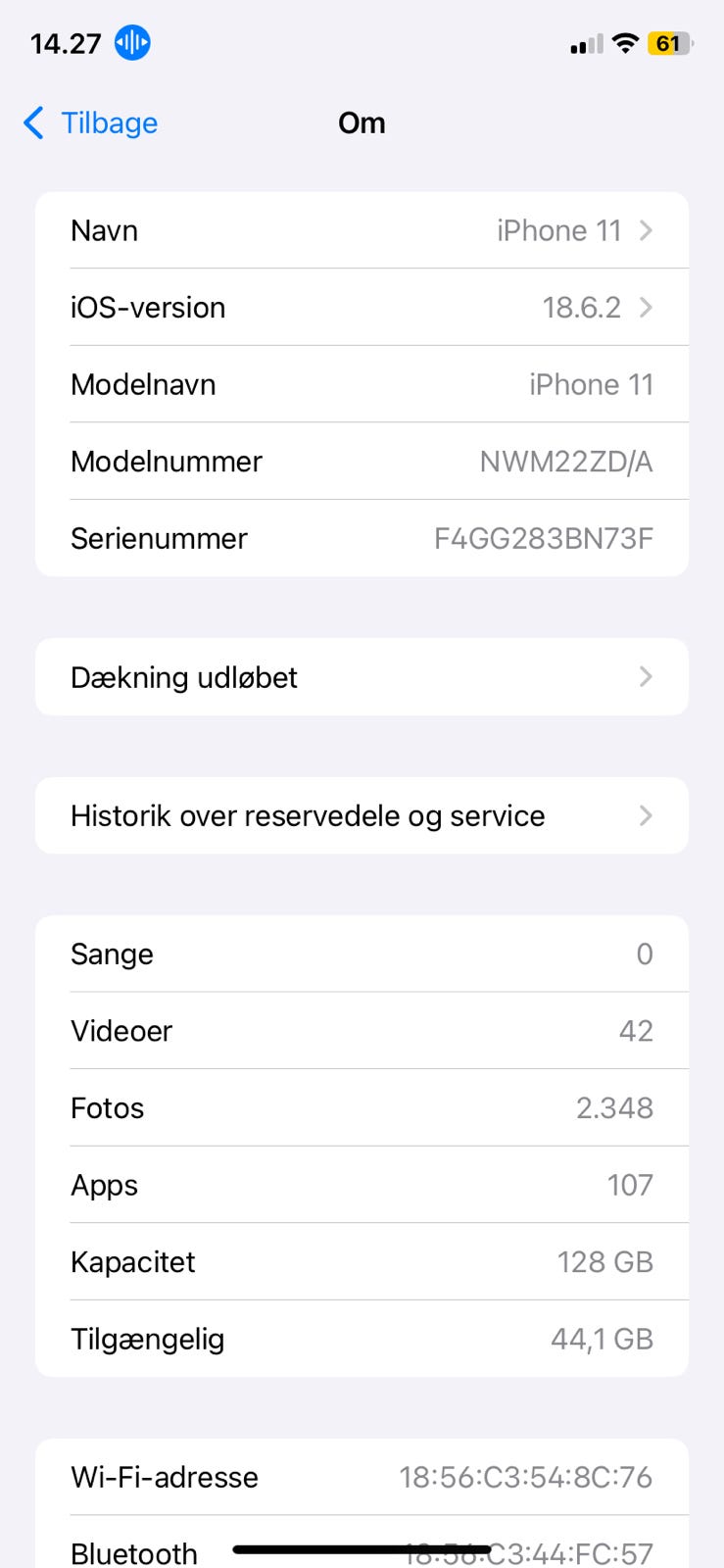Open the iOS-version details
724x1568 pixels.
click(x=362, y=308)
